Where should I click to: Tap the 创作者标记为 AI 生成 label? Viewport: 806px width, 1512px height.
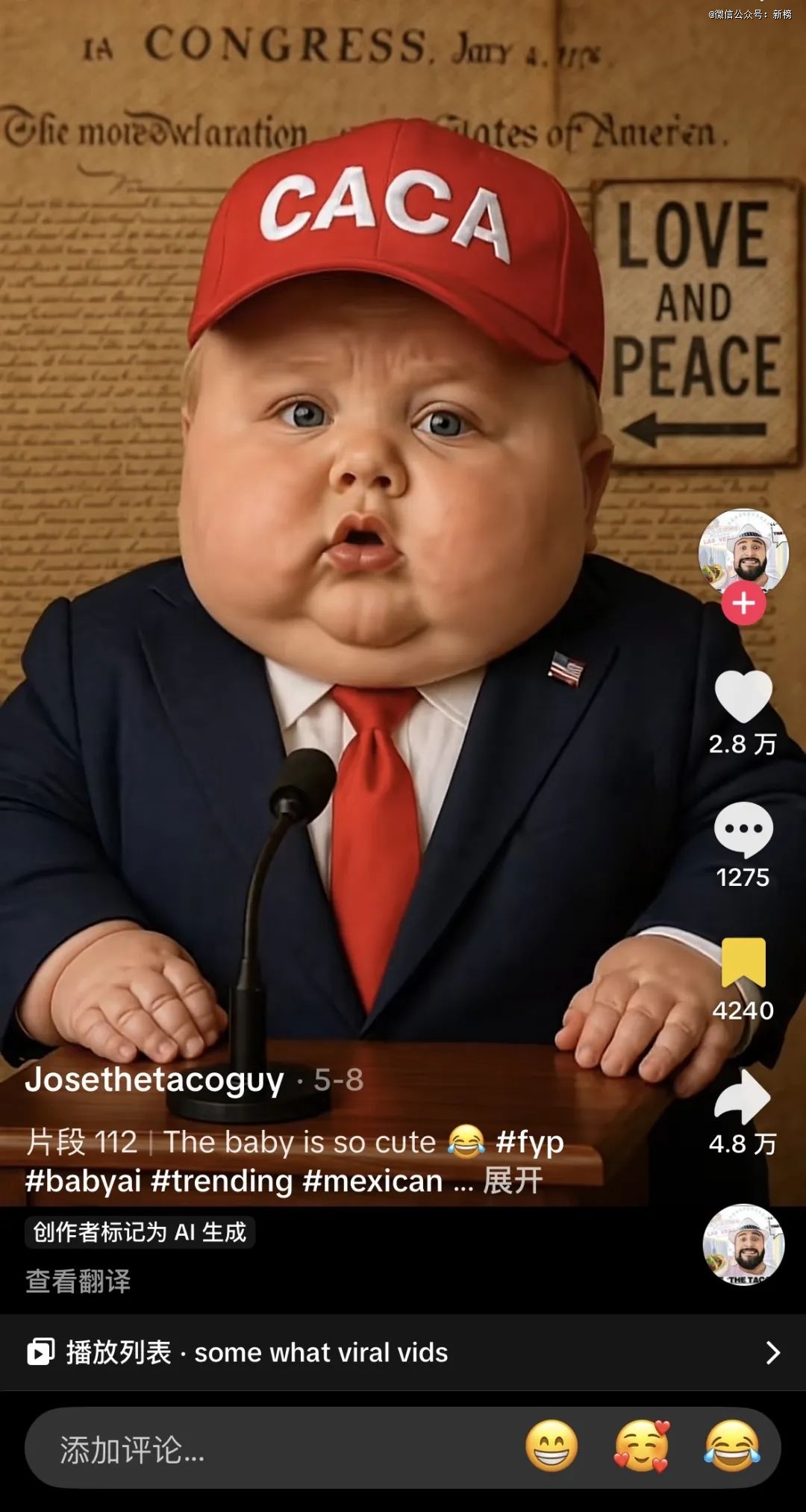(140, 1232)
